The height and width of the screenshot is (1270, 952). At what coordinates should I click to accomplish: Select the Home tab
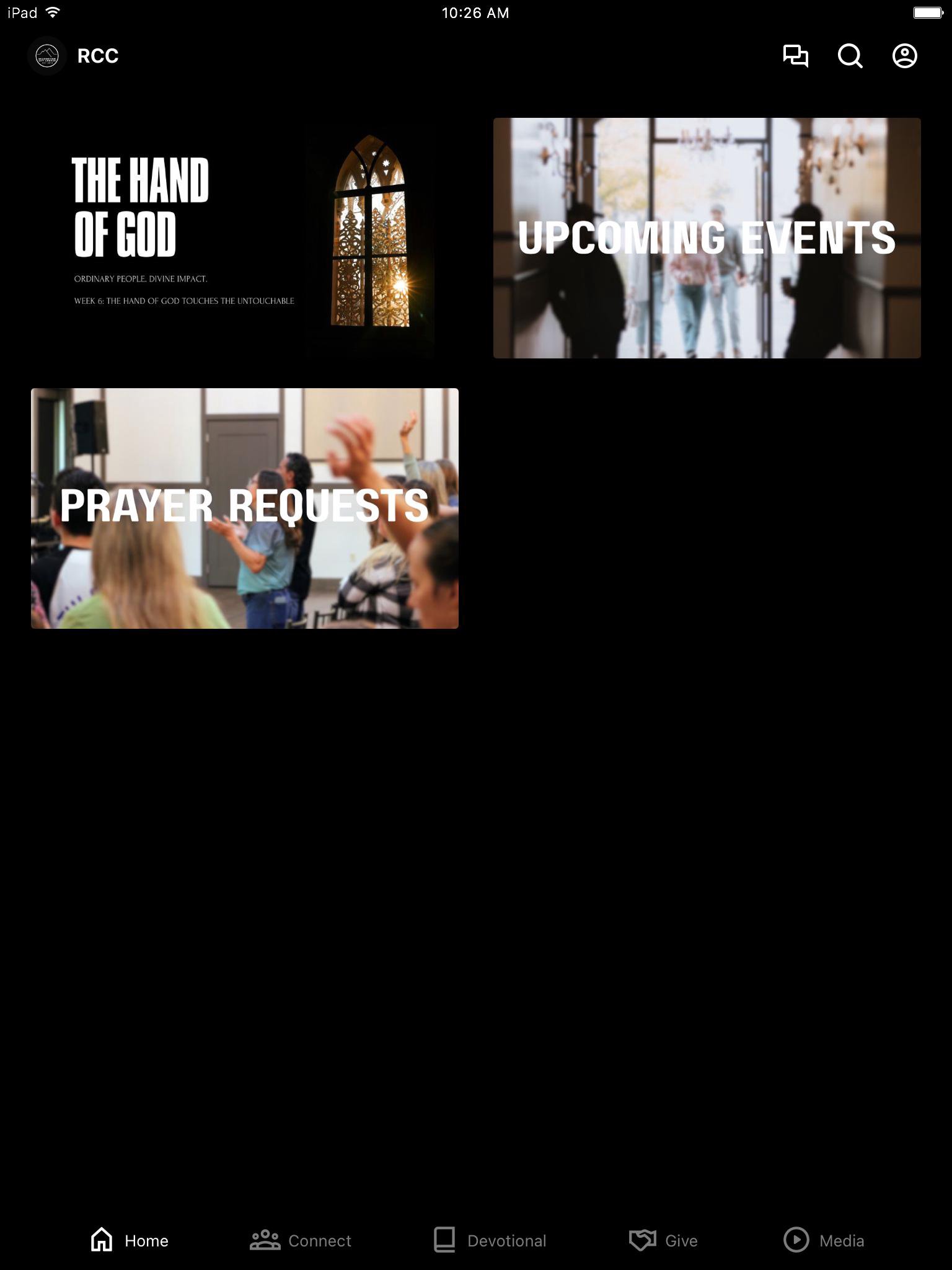130,1240
